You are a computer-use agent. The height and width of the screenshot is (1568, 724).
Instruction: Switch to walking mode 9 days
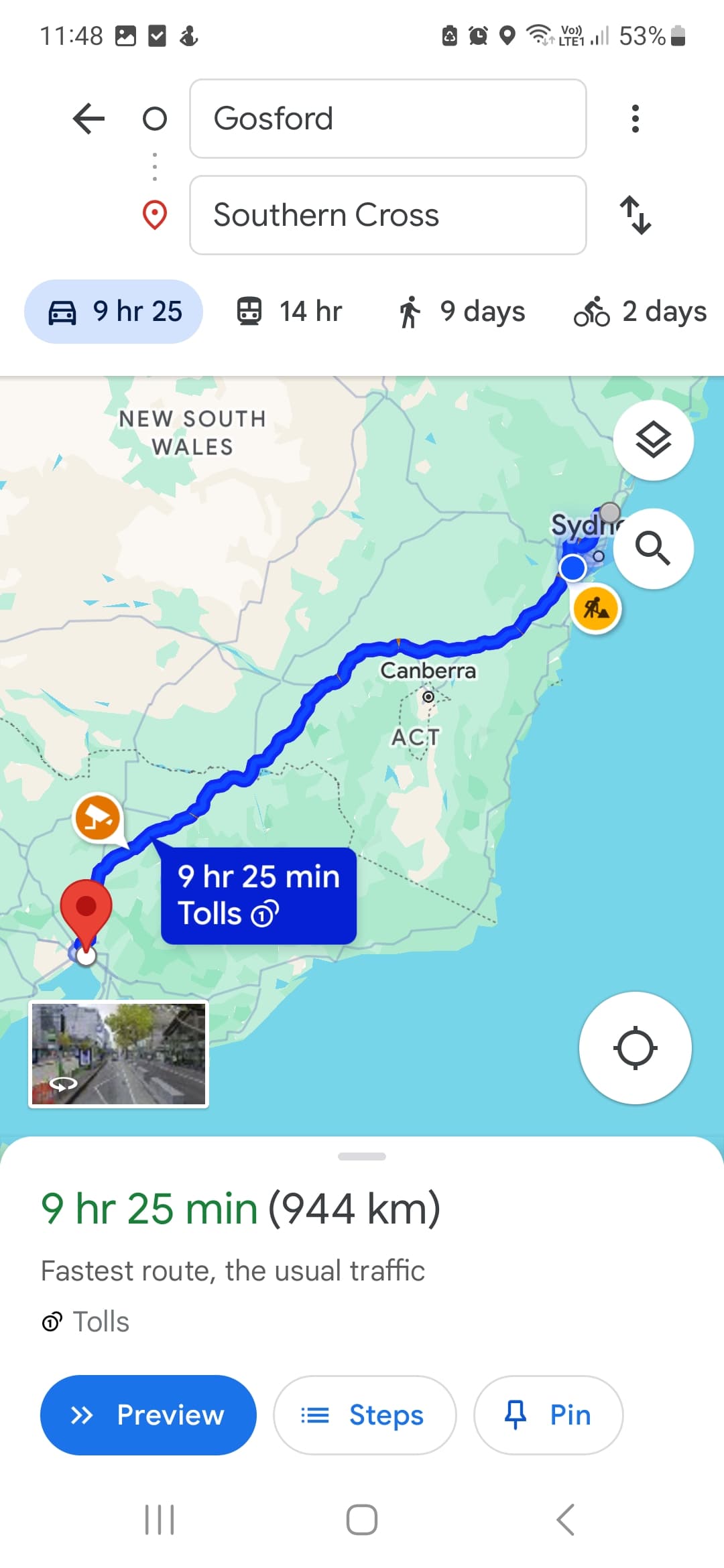tap(461, 312)
